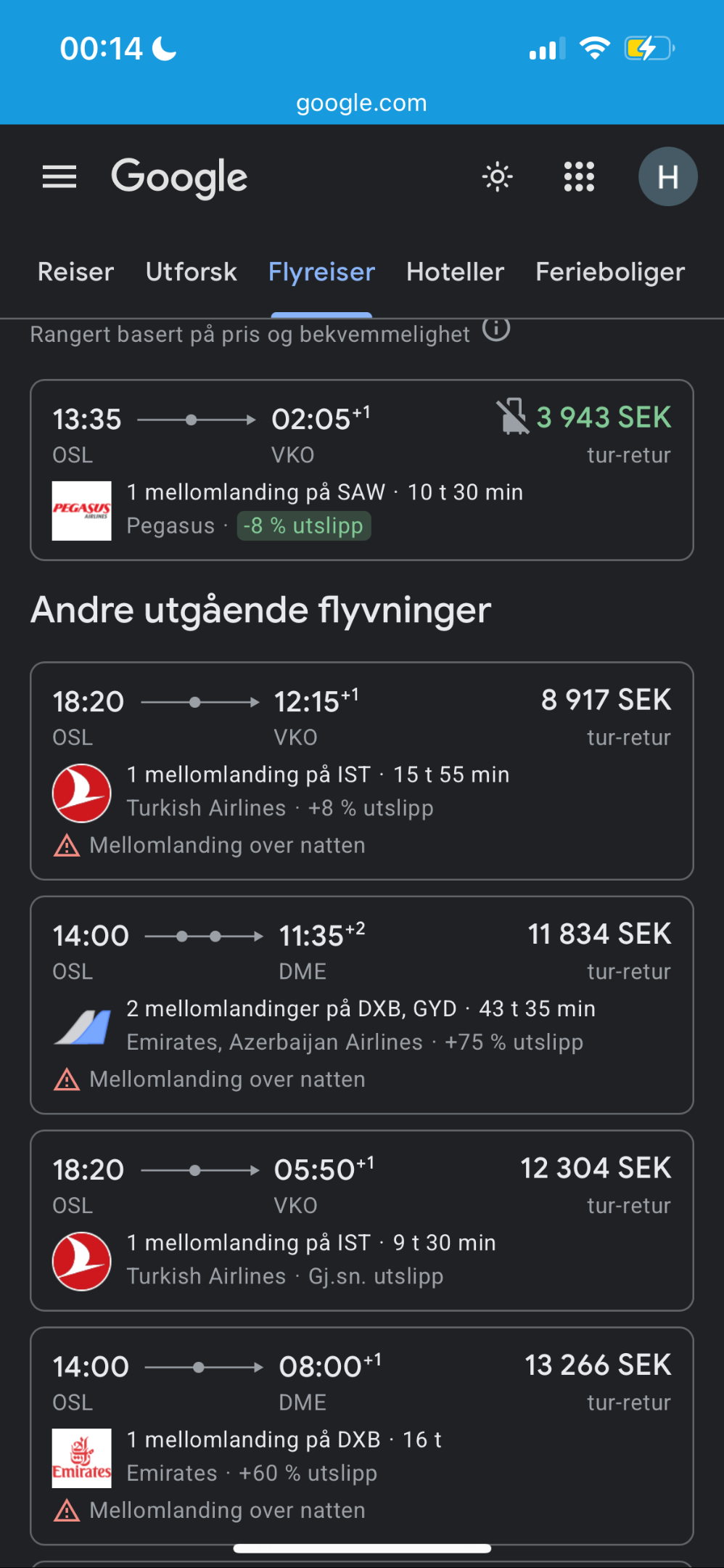Toggle the light/dark theme sun icon
This screenshot has width=724, height=1568.
[x=498, y=176]
